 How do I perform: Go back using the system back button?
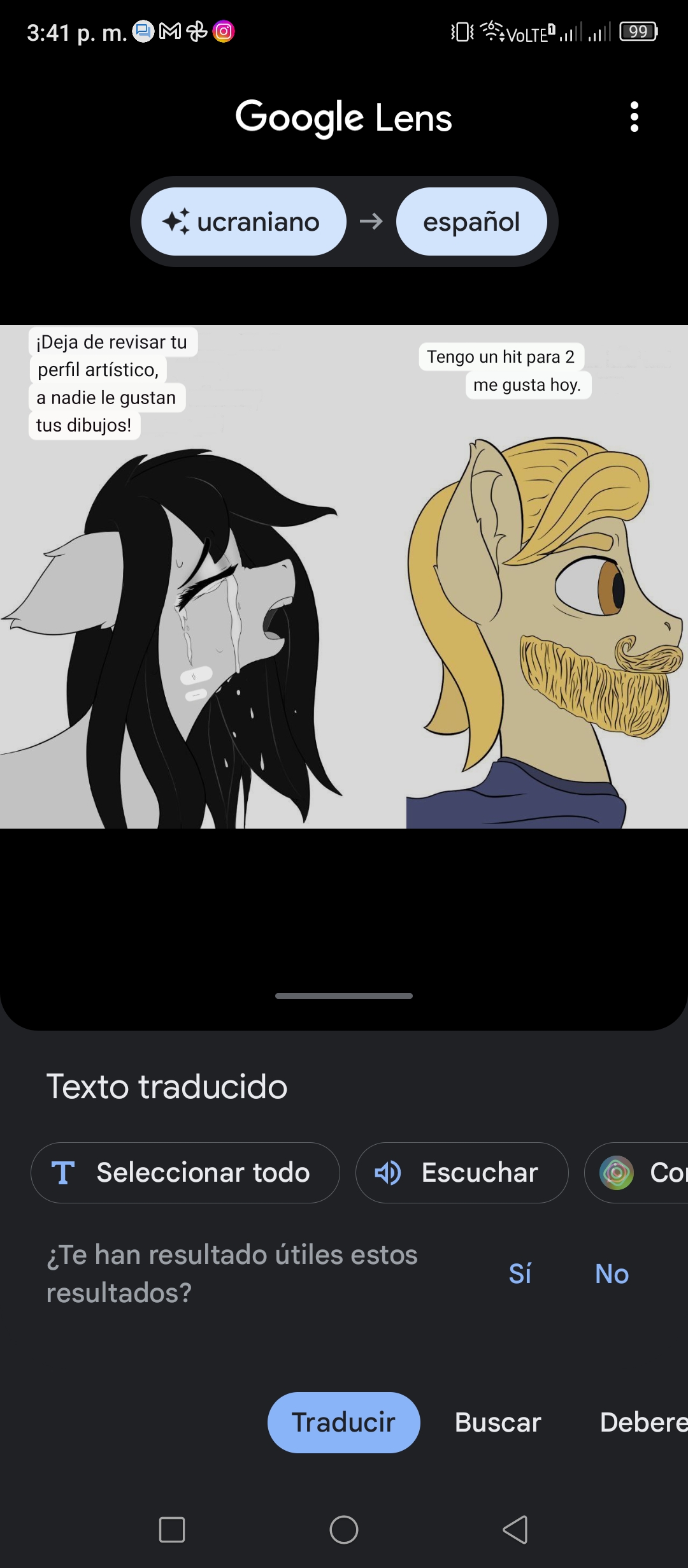click(x=515, y=1529)
